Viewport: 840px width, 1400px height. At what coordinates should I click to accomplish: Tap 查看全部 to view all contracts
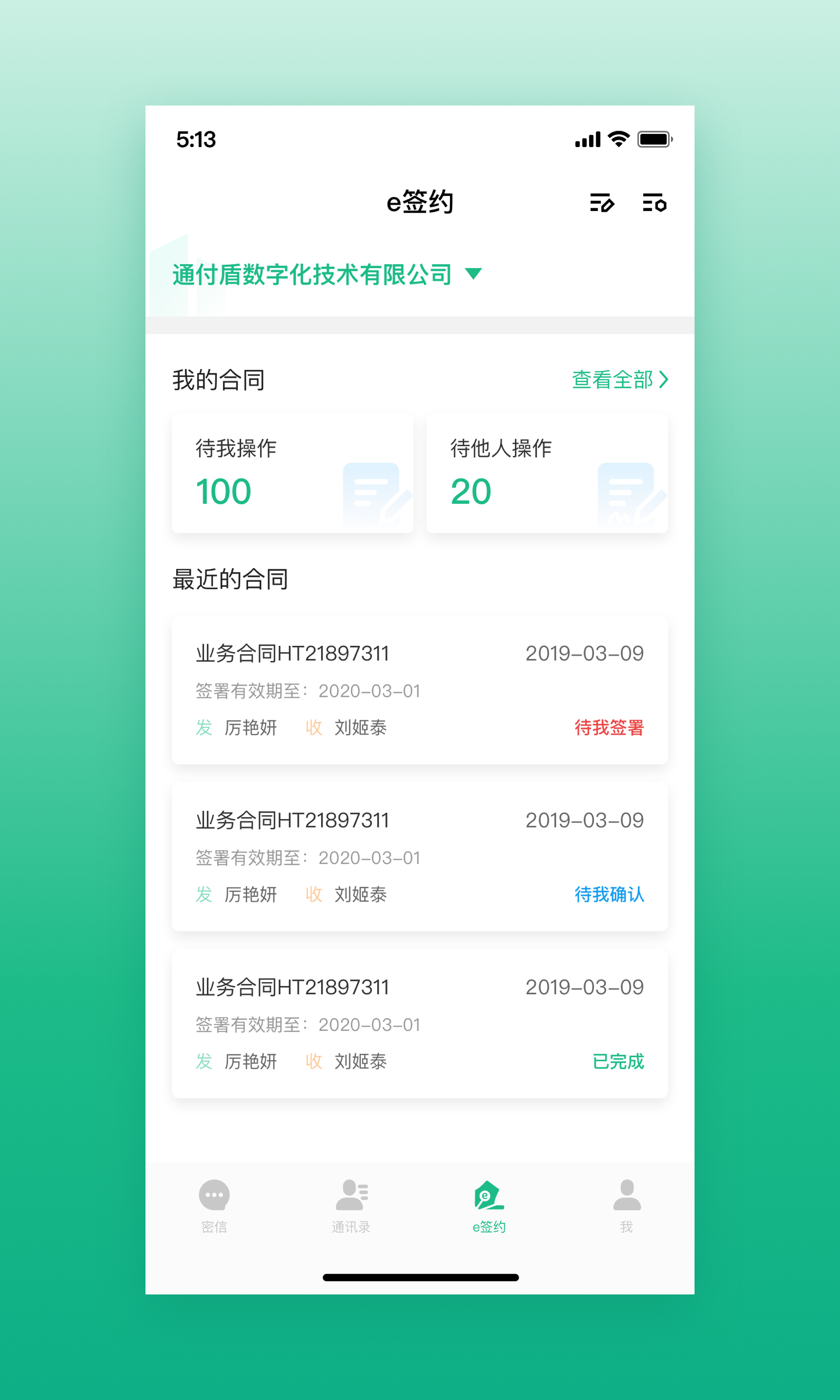coord(620,380)
